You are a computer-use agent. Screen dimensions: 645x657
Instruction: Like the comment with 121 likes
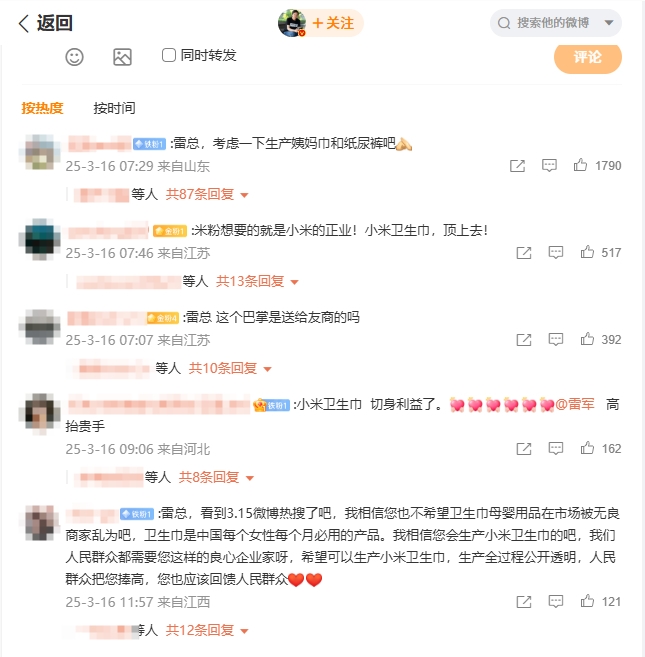coord(587,602)
